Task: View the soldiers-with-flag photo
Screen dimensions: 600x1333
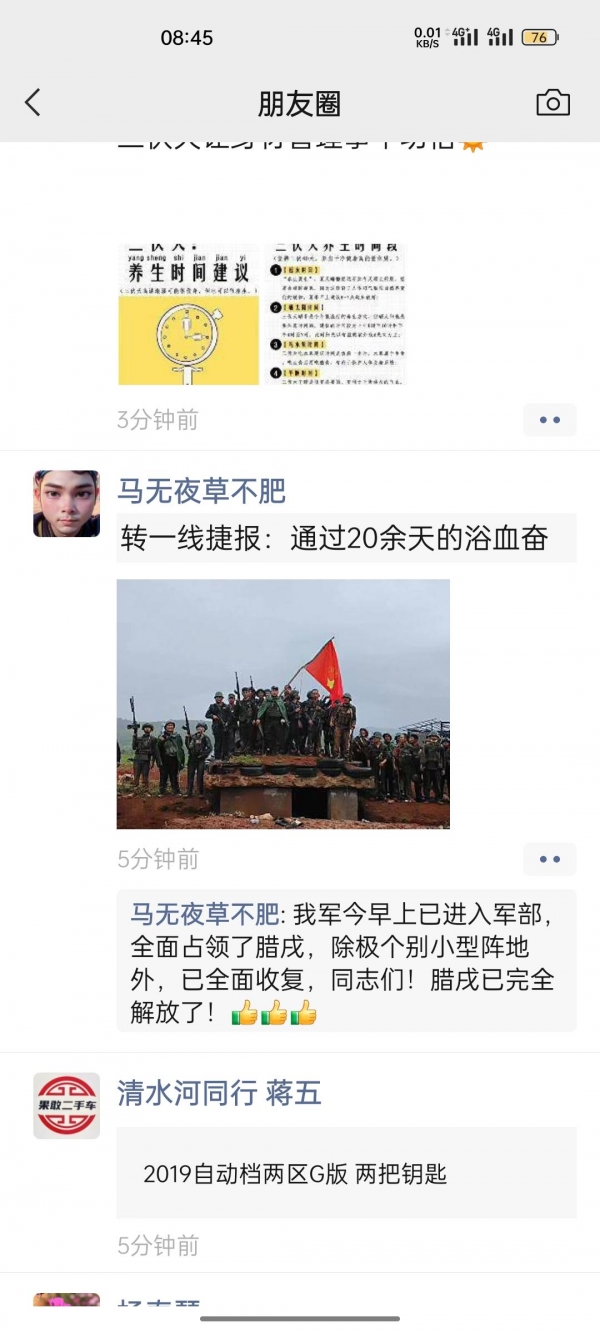Action: click(283, 704)
